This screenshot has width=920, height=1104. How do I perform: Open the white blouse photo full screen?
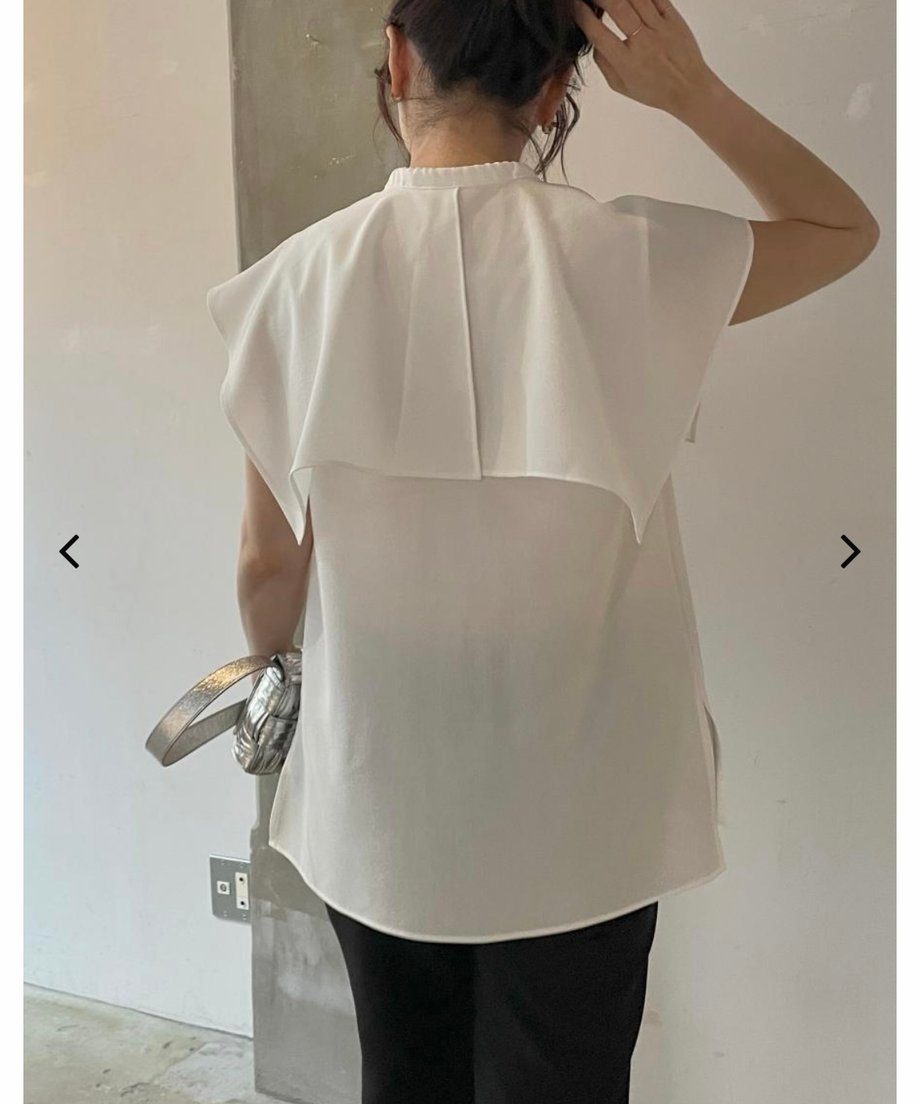480,500
